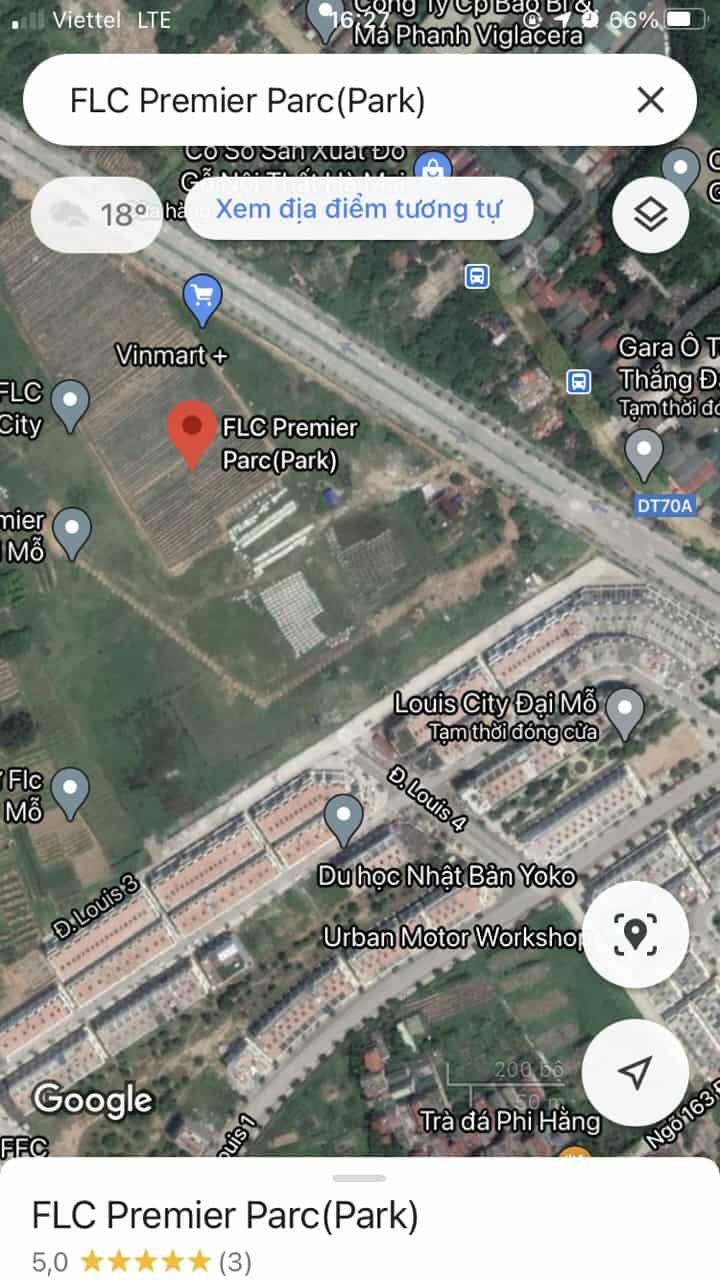Tap the Xem địa điểm tương tự chip
720x1280 pixels.
(x=359, y=209)
